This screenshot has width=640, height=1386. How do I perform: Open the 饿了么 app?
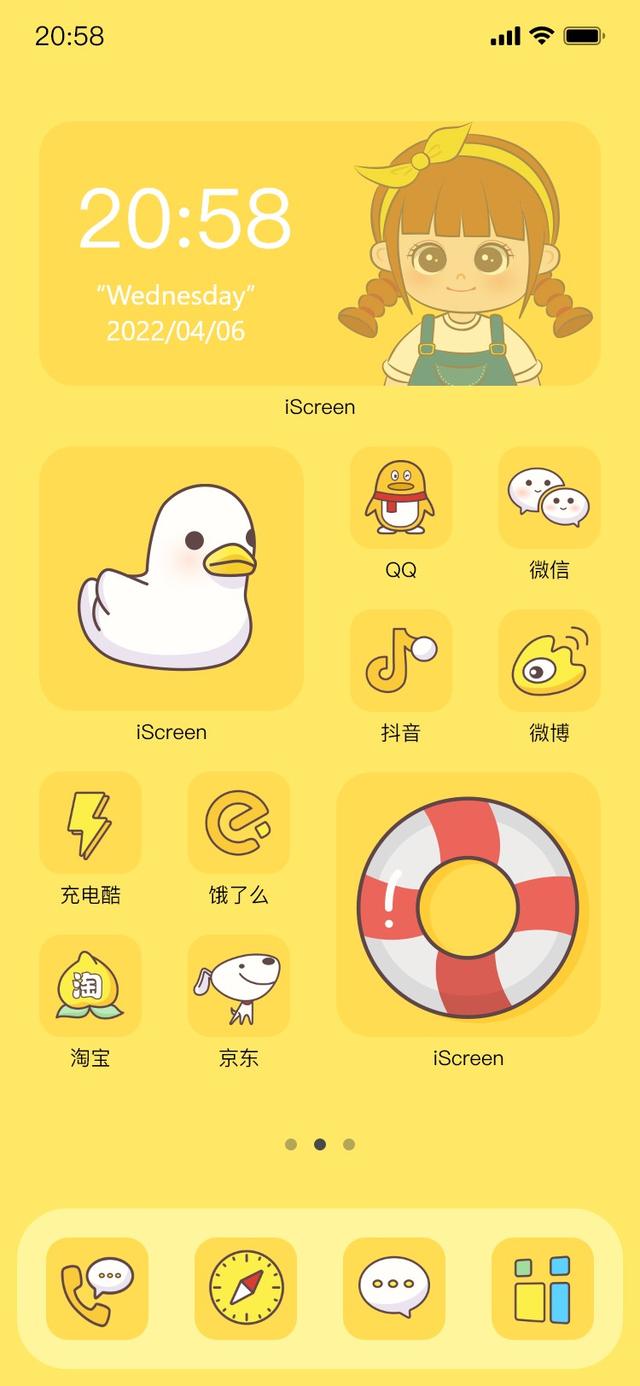tap(238, 823)
